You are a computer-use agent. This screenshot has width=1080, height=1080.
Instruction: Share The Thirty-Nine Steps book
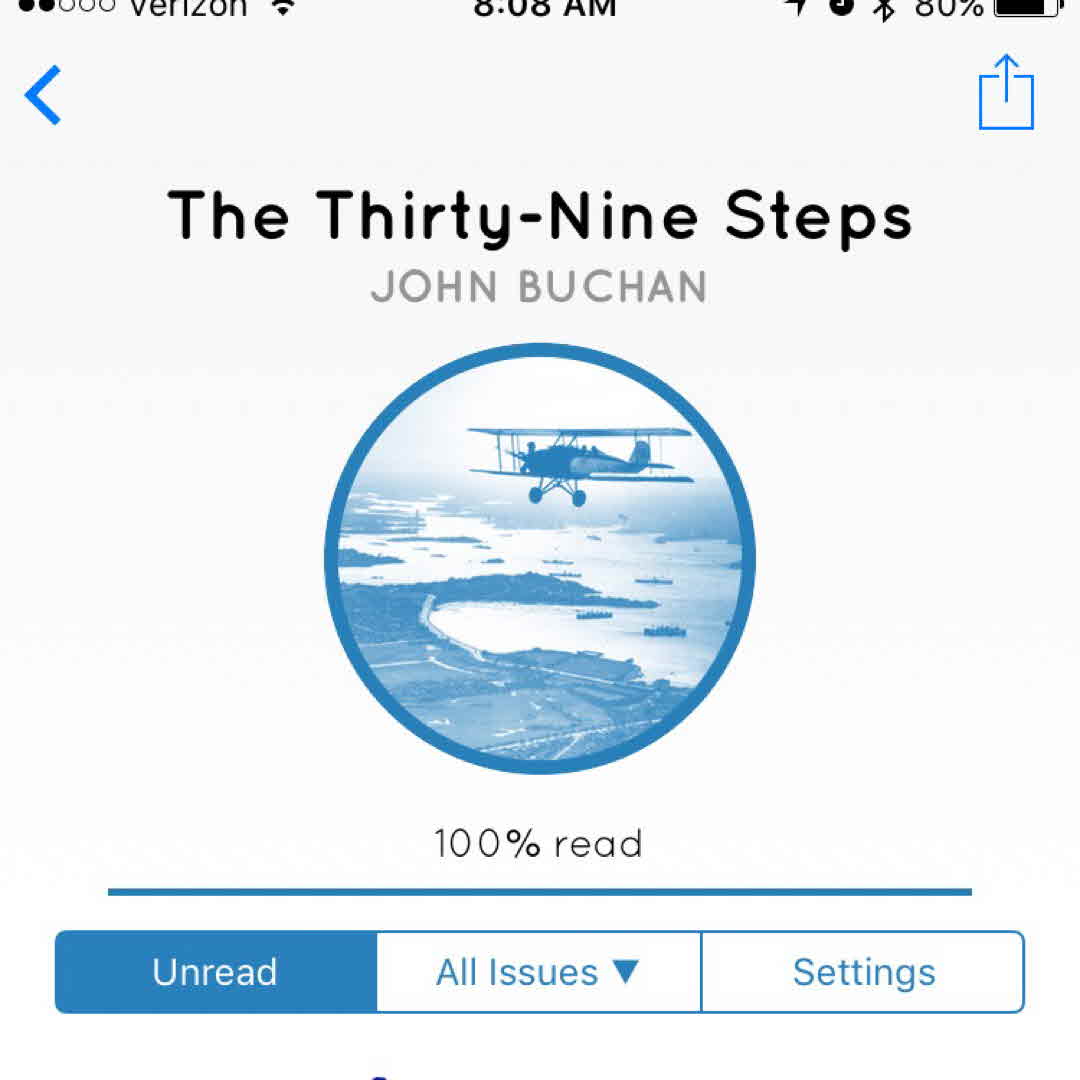(1006, 93)
